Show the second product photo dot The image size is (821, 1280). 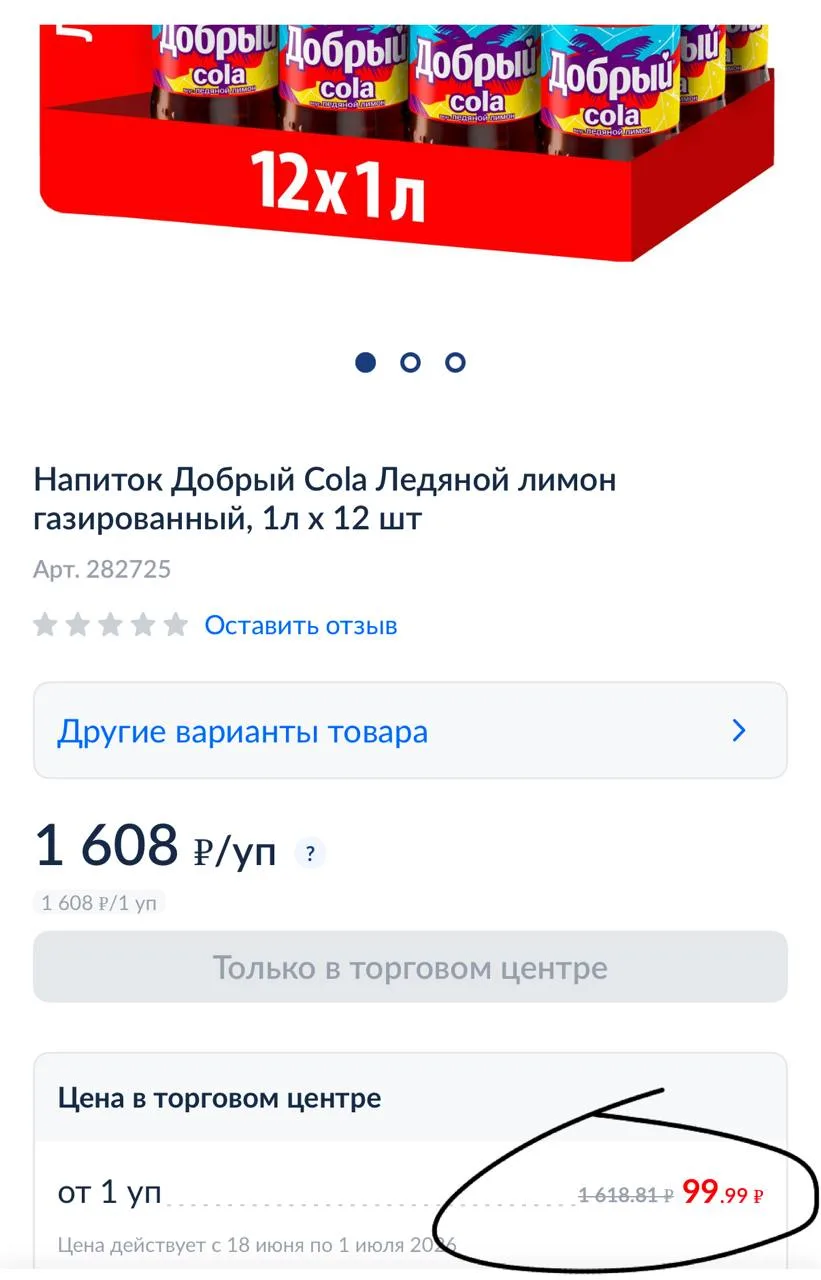coord(410,362)
